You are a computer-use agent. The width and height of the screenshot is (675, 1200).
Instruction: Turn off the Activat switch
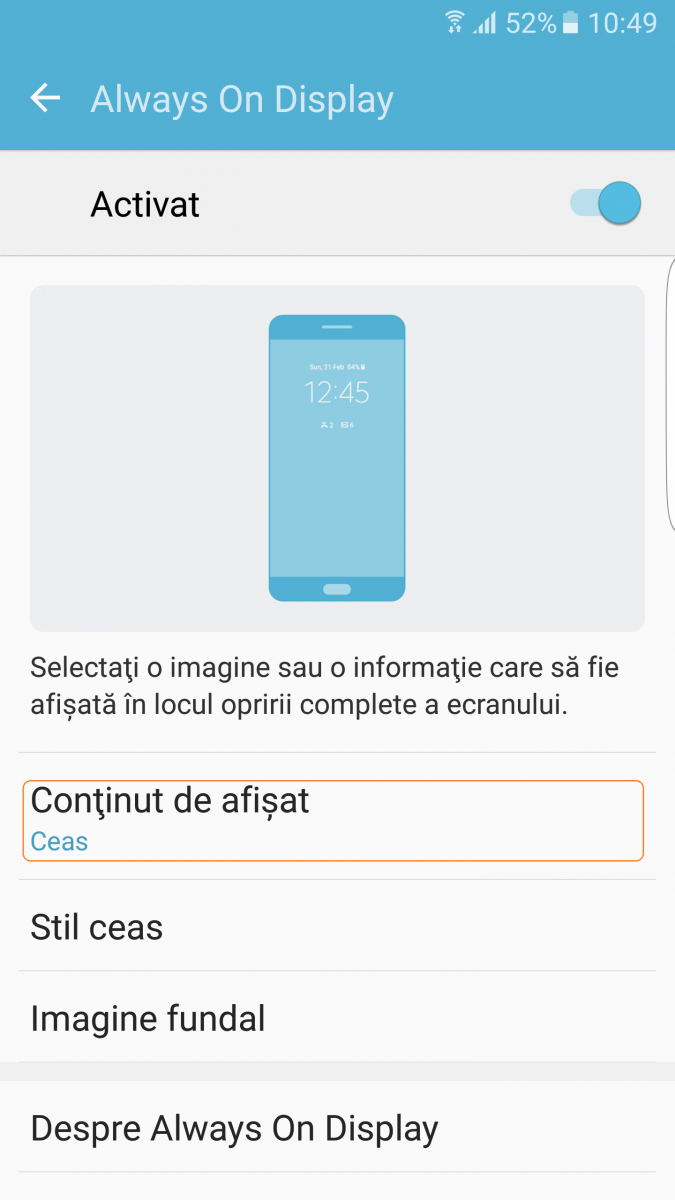click(605, 203)
